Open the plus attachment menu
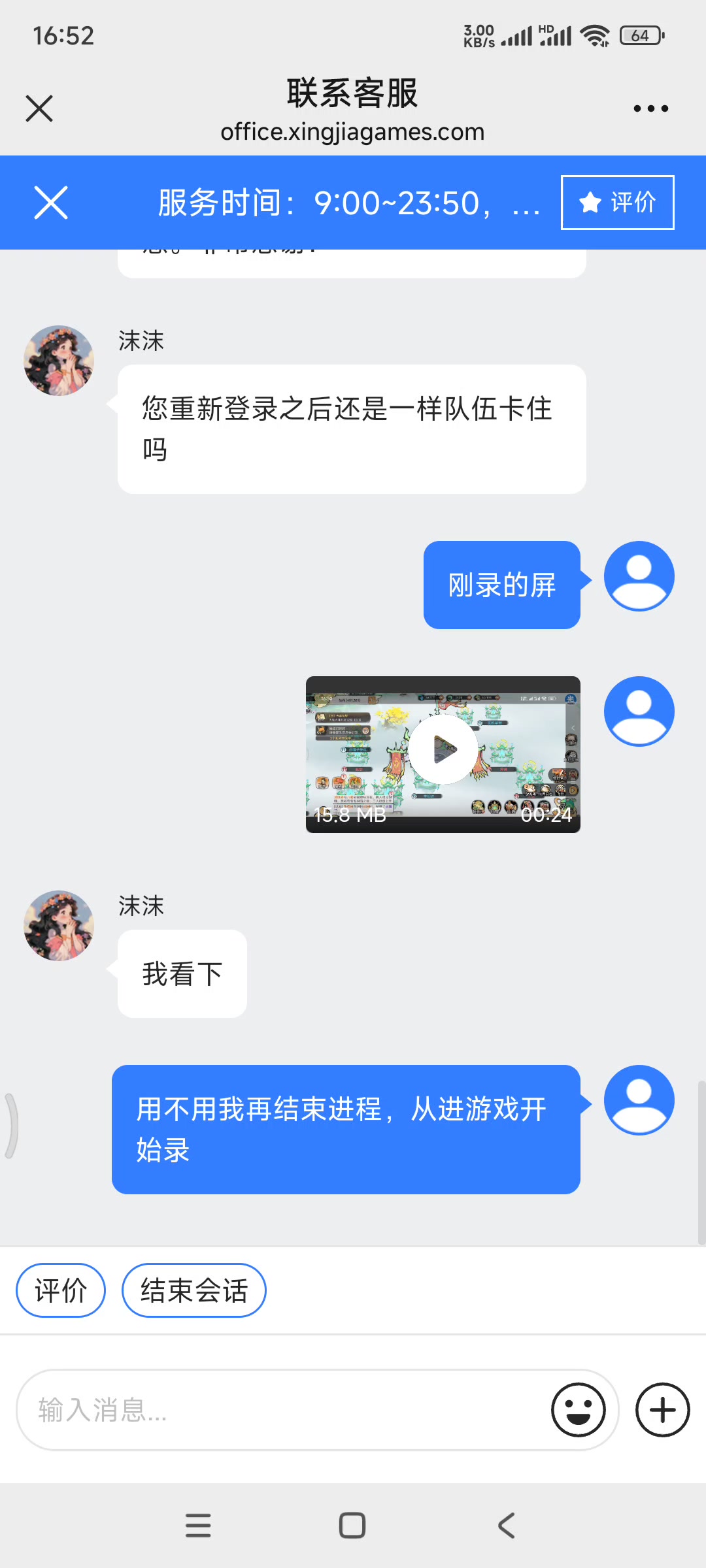706x1568 pixels. coord(662,1410)
